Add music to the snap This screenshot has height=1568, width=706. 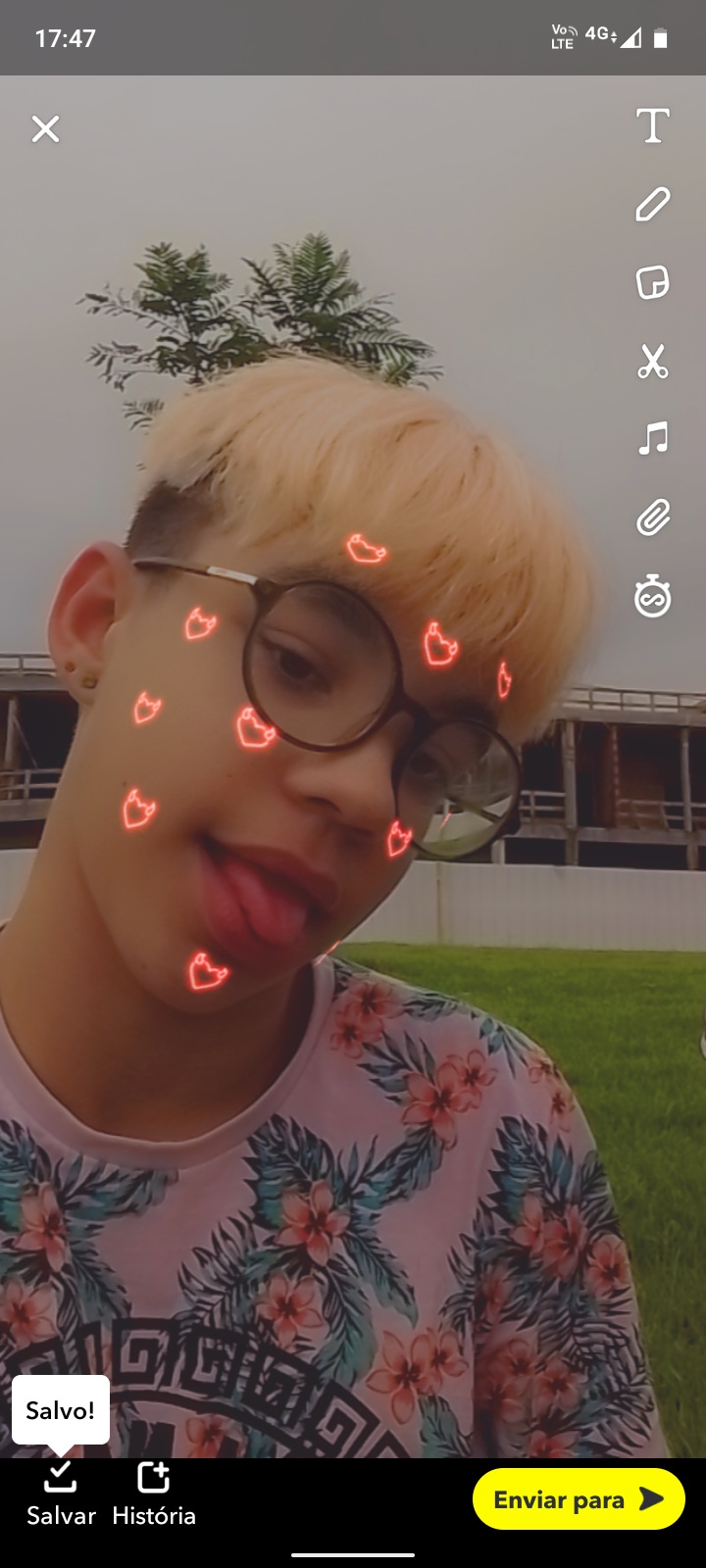pyautogui.click(x=653, y=438)
